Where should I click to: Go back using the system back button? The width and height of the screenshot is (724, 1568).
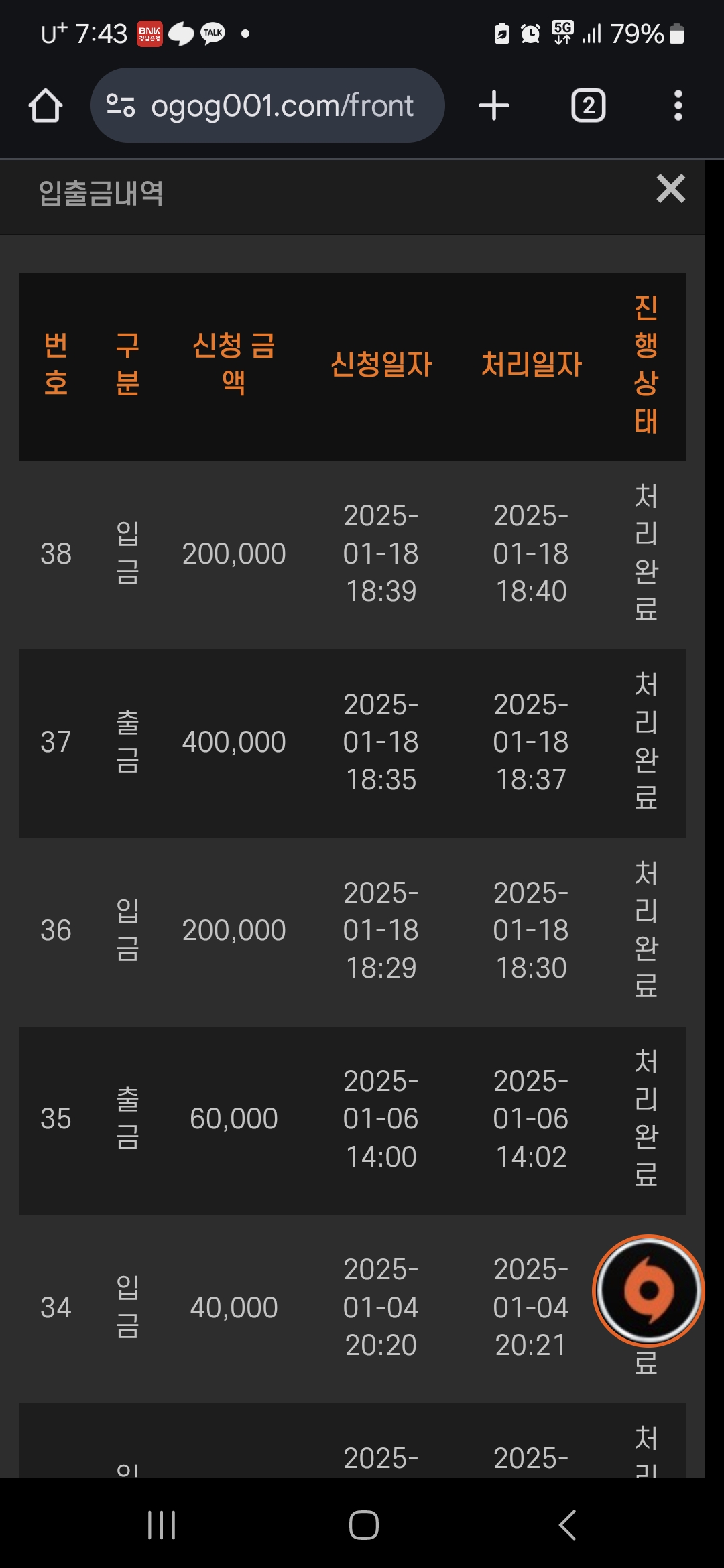567,1525
